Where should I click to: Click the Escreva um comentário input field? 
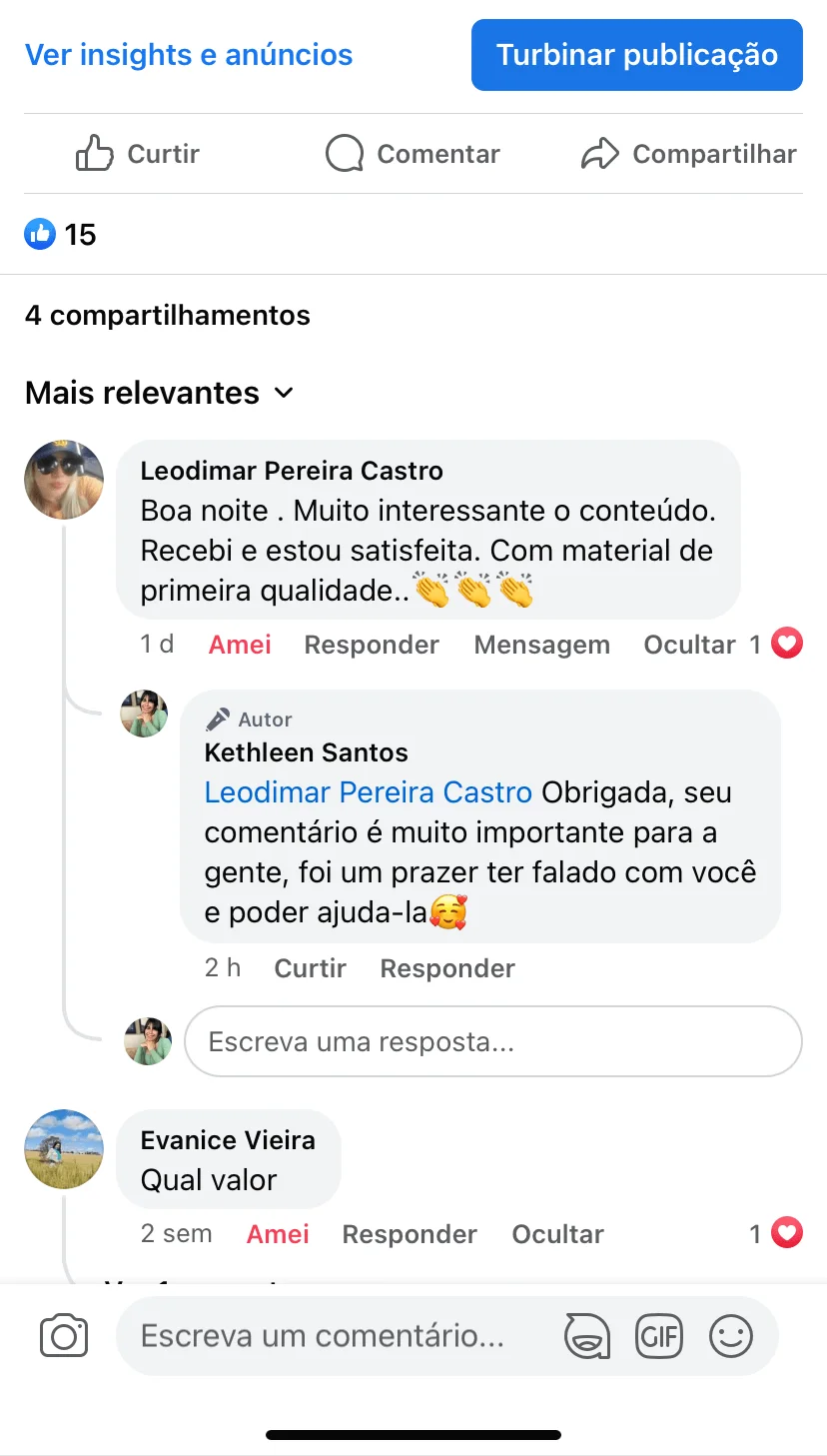[x=330, y=1335]
